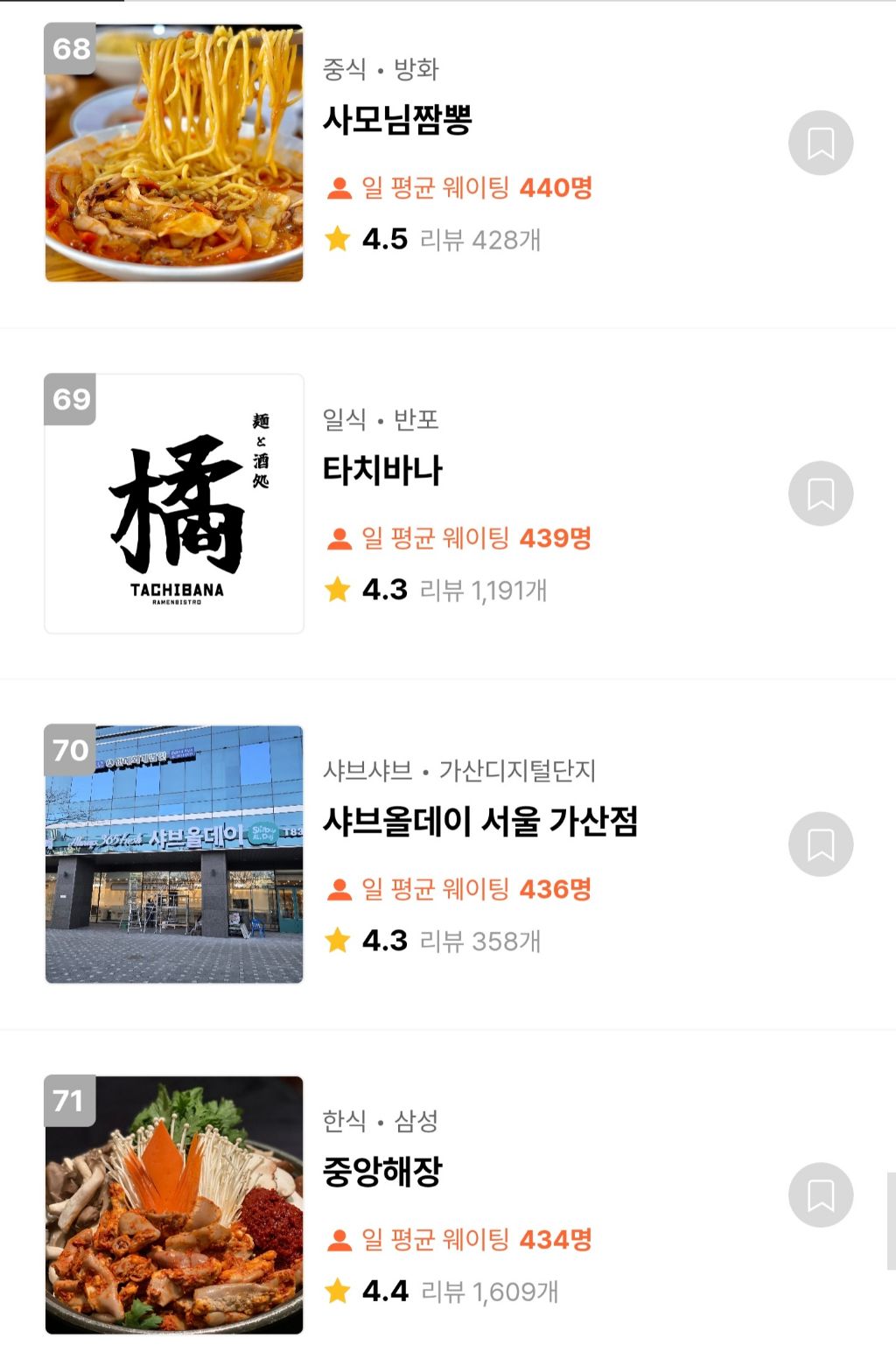This screenshot has width=896, height=1366.
Task: View the 중앙해장 restaurant page
Action: point(382,1172)
